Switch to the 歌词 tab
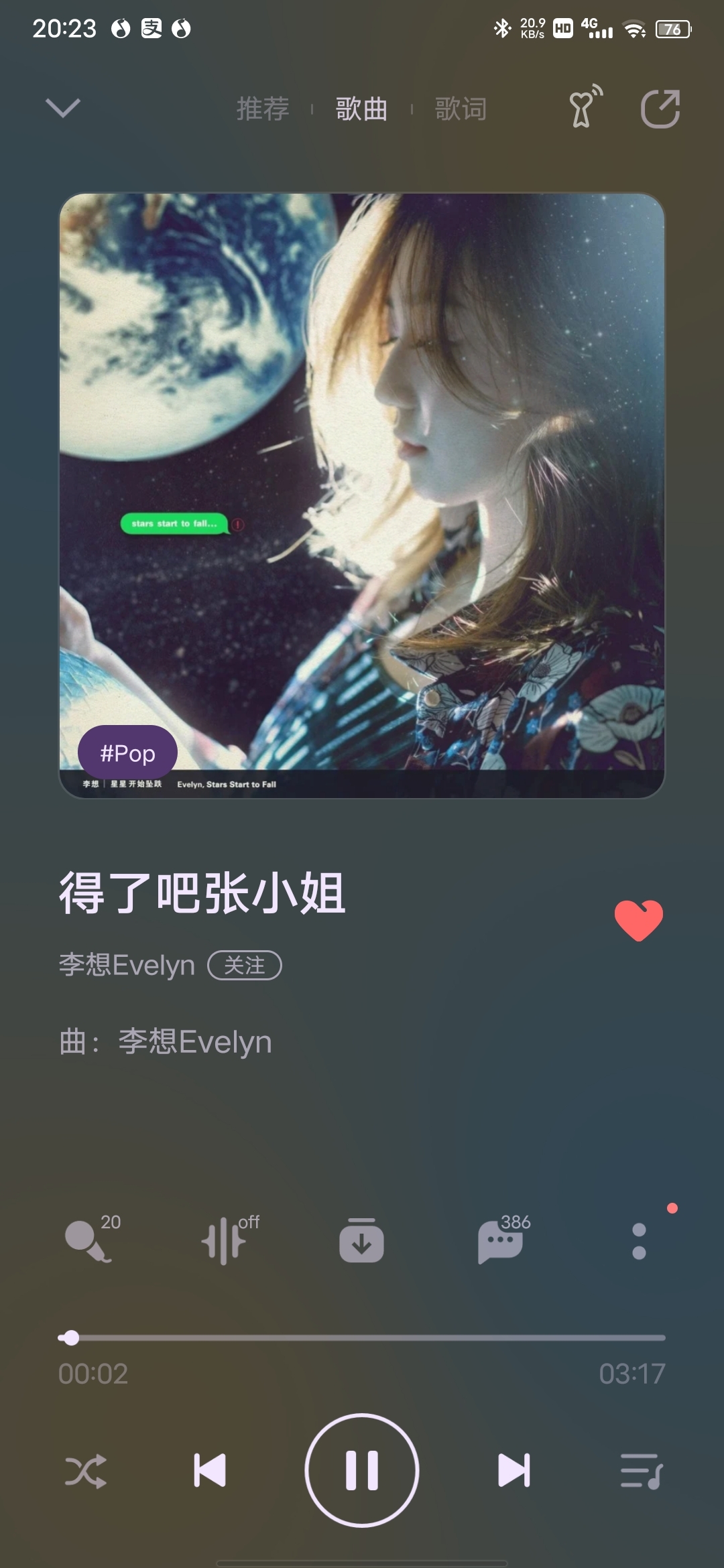 pyautogui.click(x=461, y=109)
